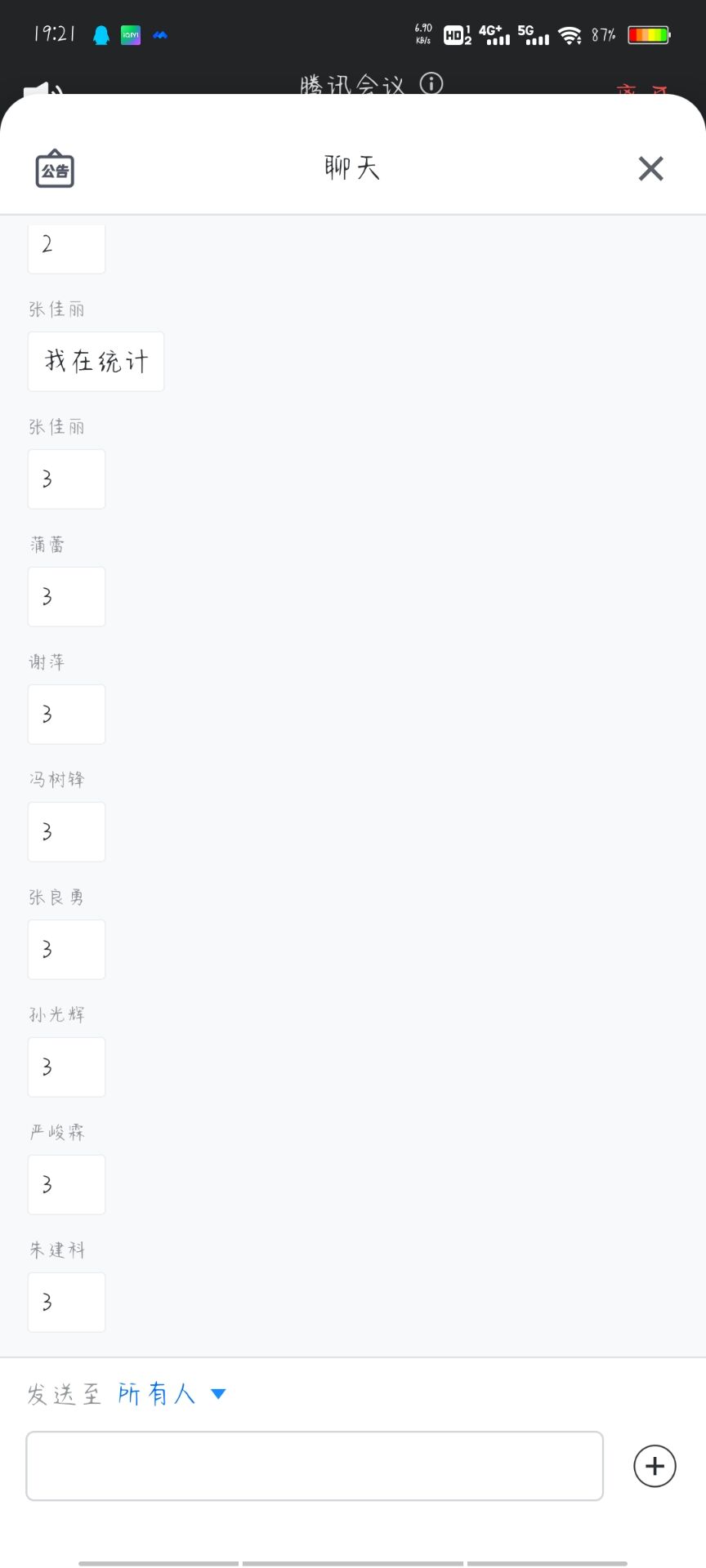Open the 公告 announcement icon

pos(55,169)
